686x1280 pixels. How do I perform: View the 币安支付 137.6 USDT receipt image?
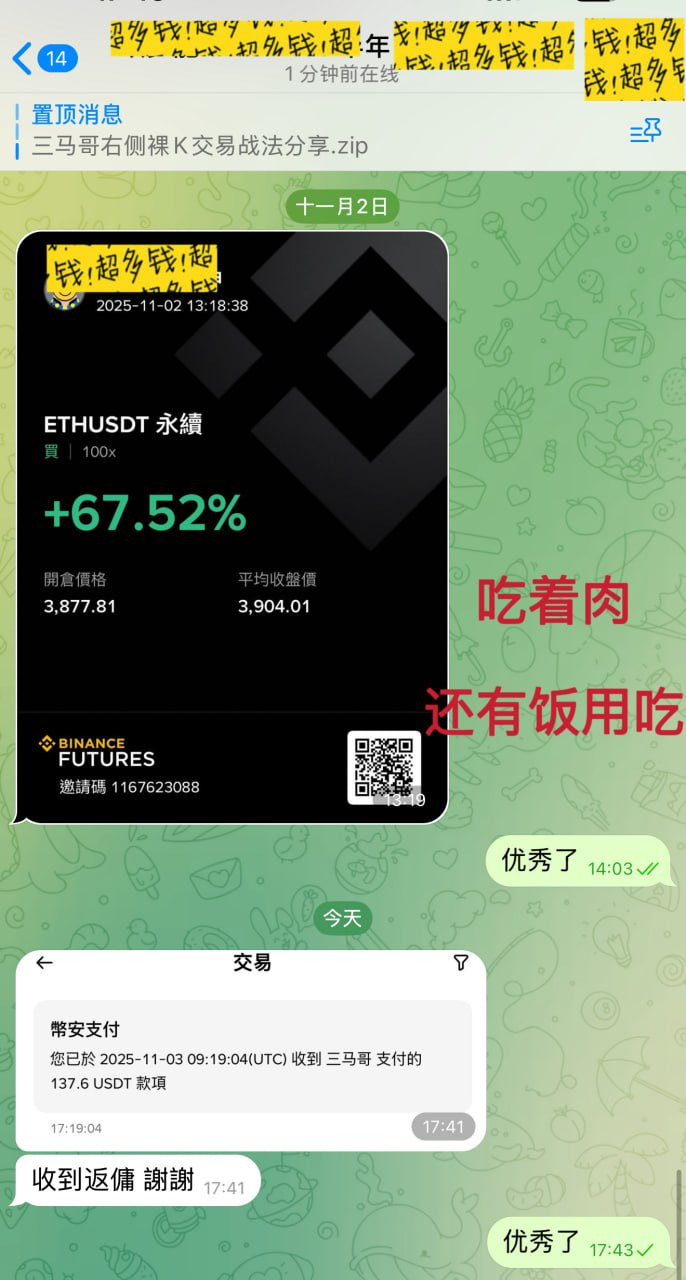tap(251, 1050)
